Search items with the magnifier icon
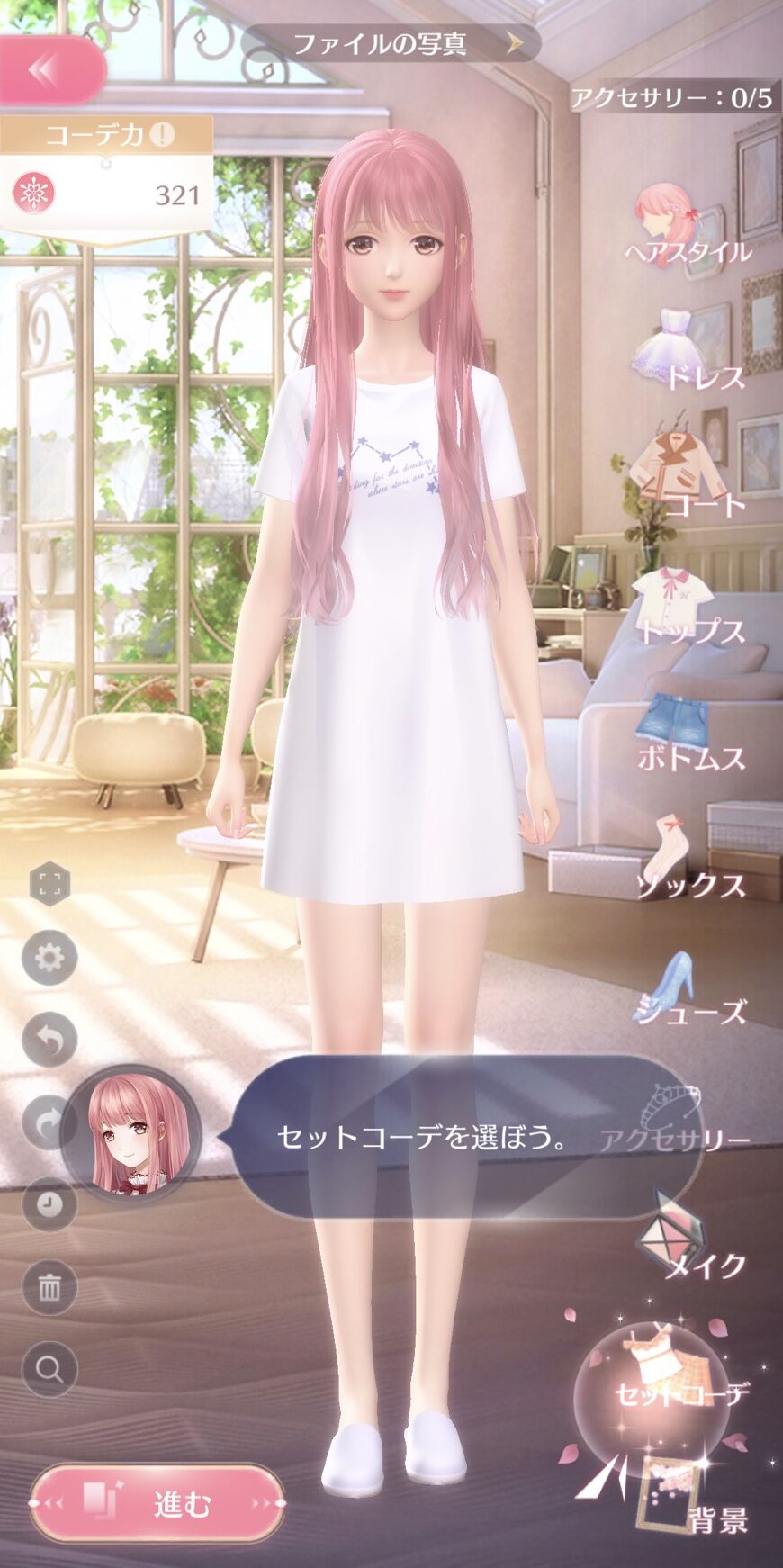Viewport: 783px width, 1568px height. (49, 1369)
